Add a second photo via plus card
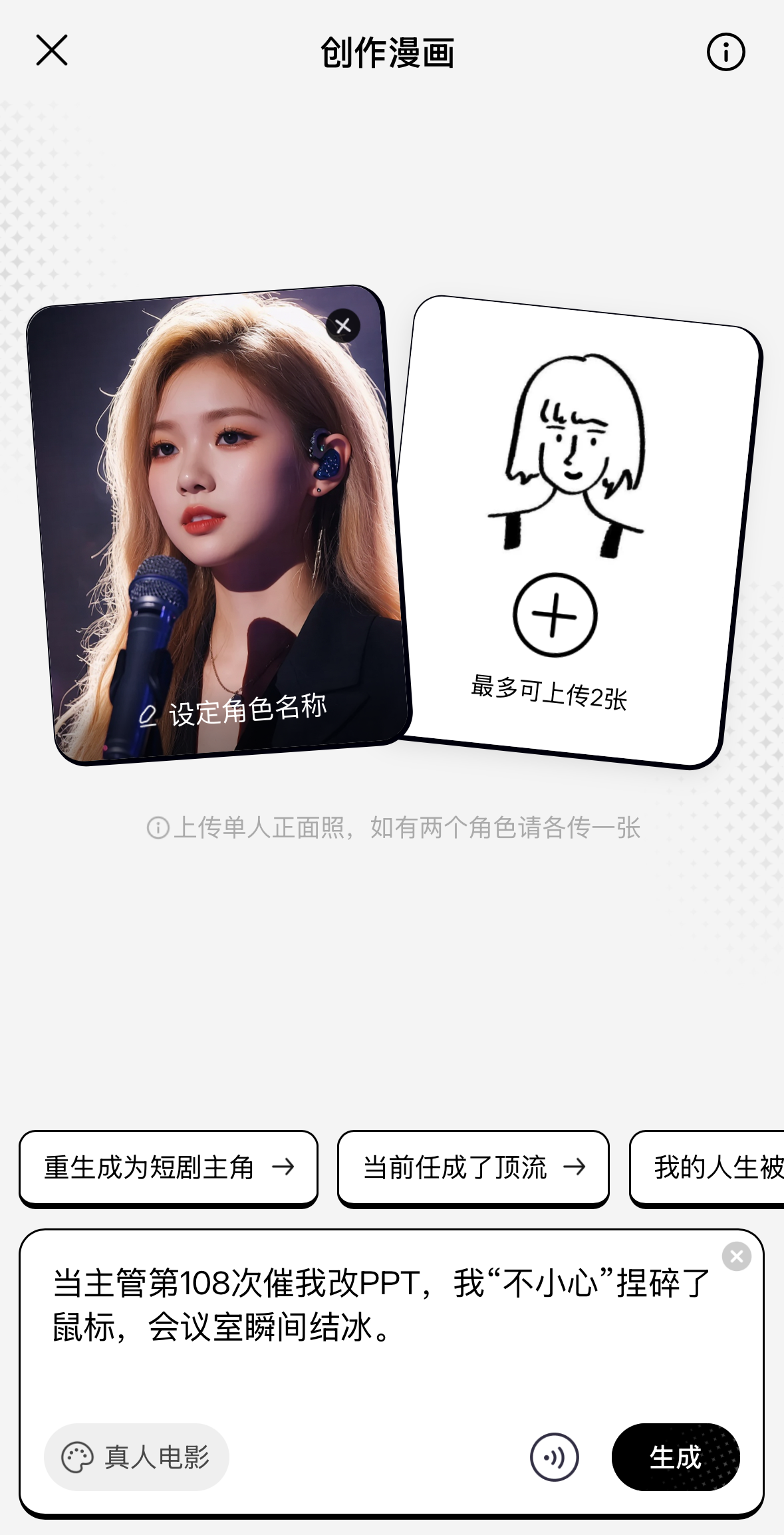Screen dimensions: 784x1535 pyautogui.click(x=555, y=615)
